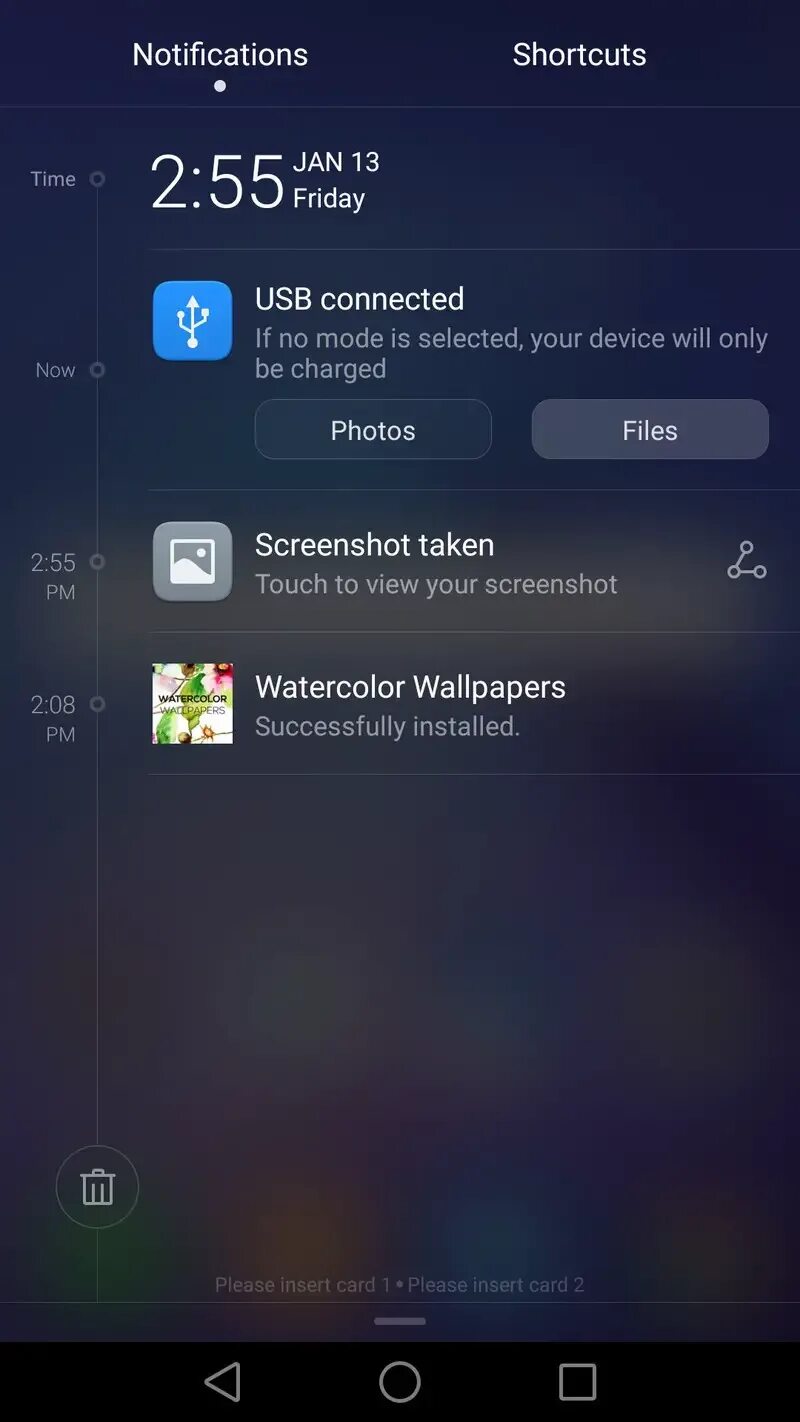
Task: Choose Files USB mode
Action: [650, 430]
